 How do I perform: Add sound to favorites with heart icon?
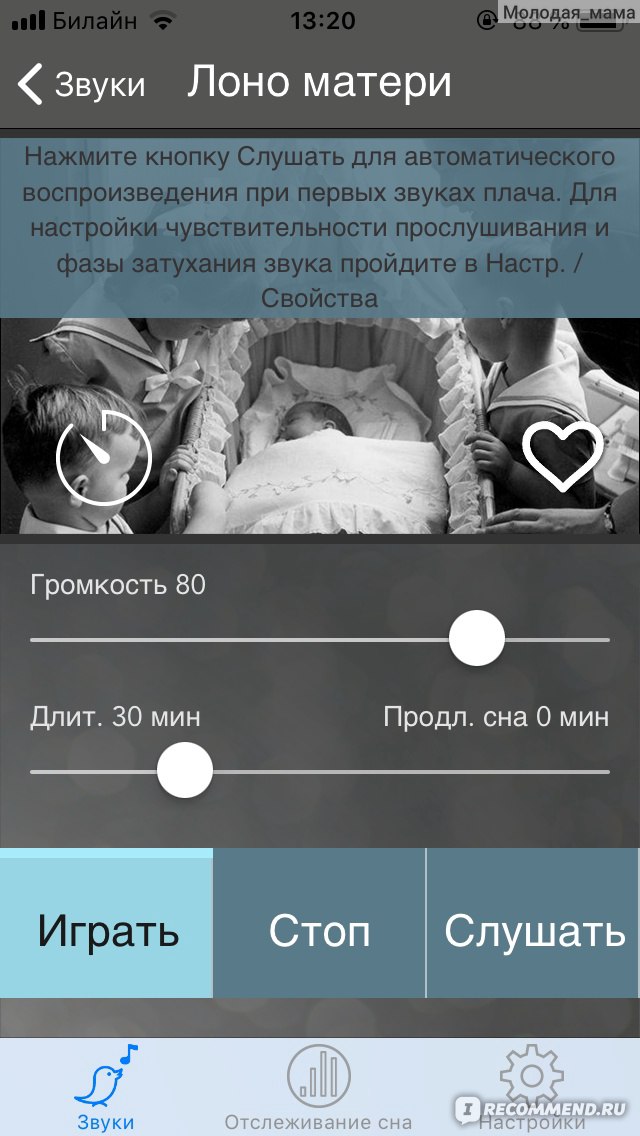point(562,457)
